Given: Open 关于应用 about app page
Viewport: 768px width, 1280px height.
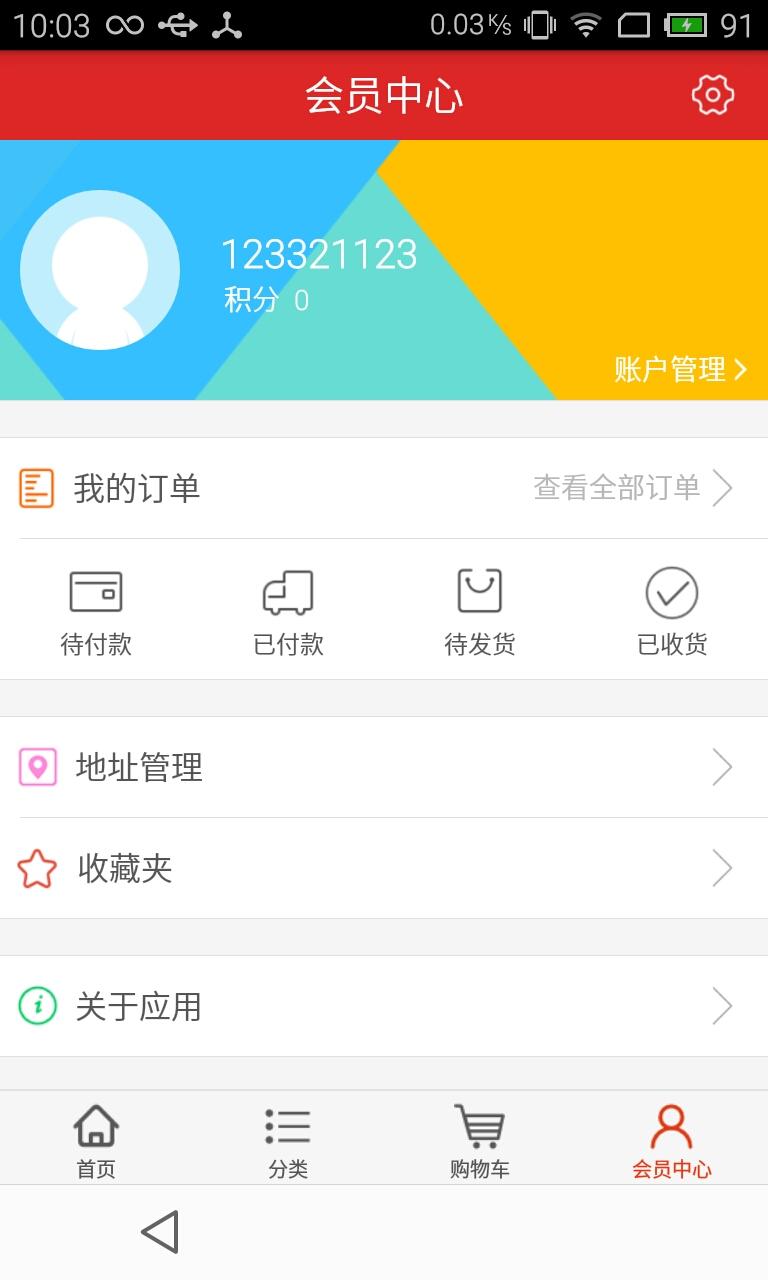Looking at the screenshot, I should click(384, 1006).
